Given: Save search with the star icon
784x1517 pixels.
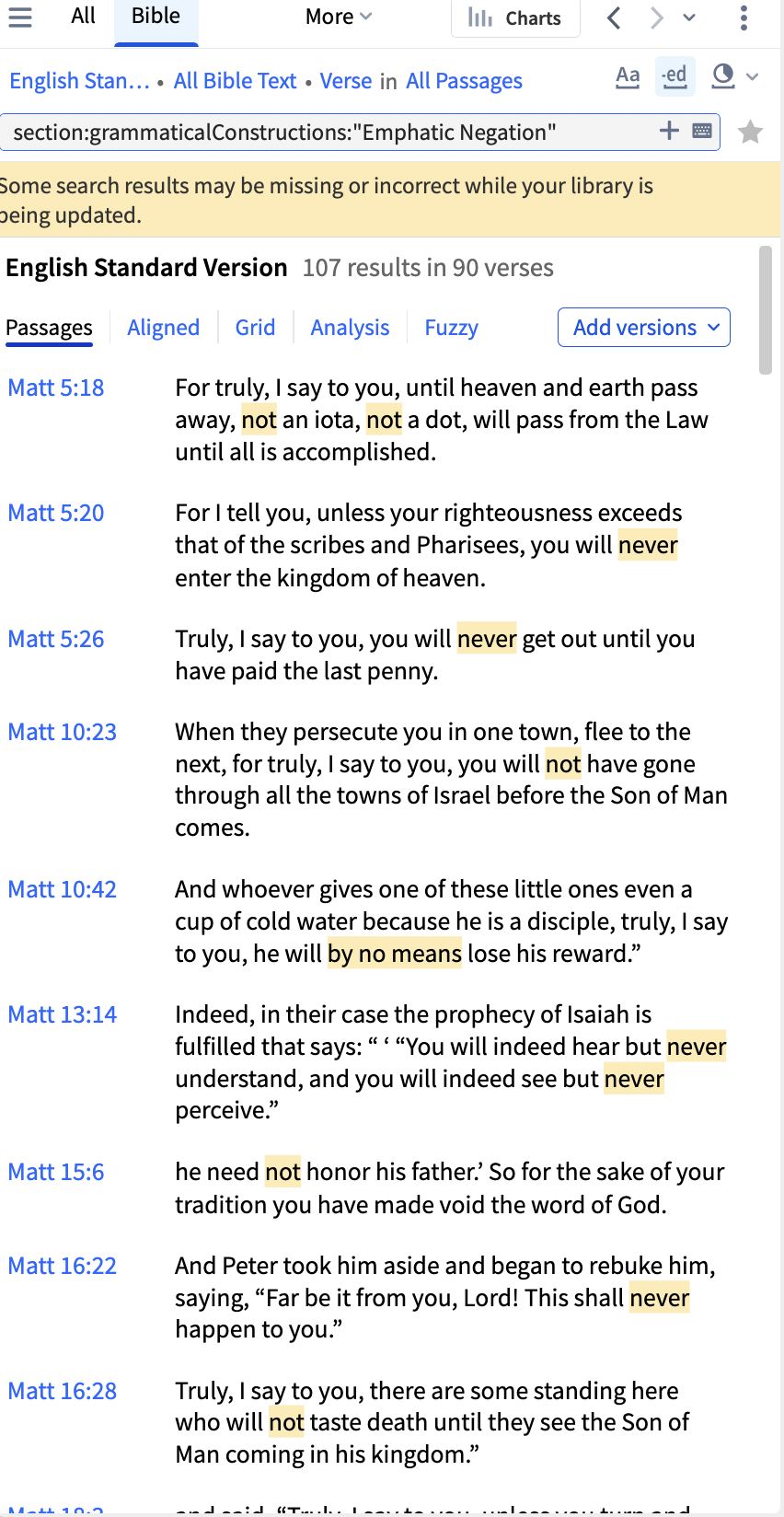Looking at the screenshot, I should [x=751, y=133].
